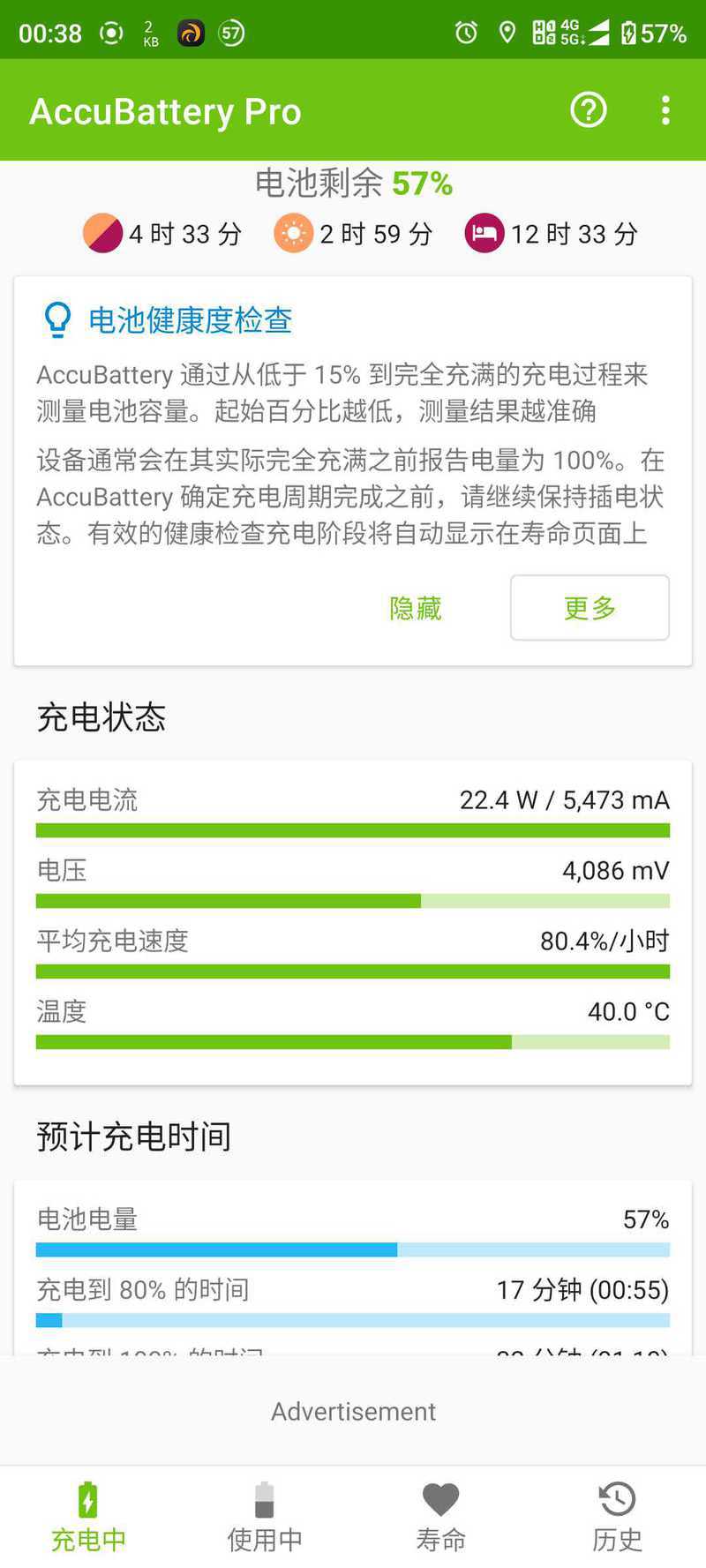Open the three-dot overflow menu
The image size is (706, 1568).
pos(665,110)
